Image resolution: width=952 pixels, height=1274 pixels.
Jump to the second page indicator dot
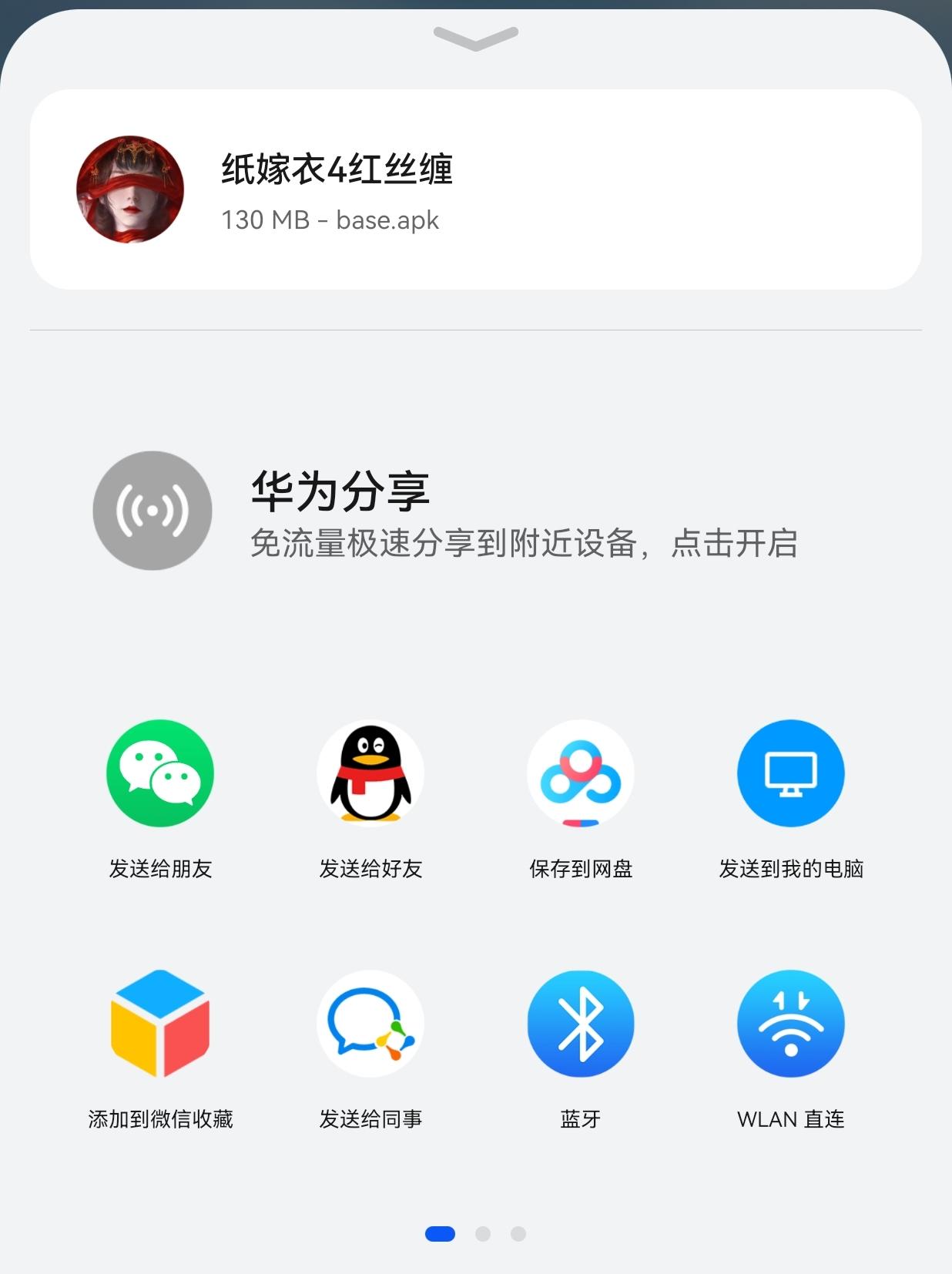[483, 1234]
